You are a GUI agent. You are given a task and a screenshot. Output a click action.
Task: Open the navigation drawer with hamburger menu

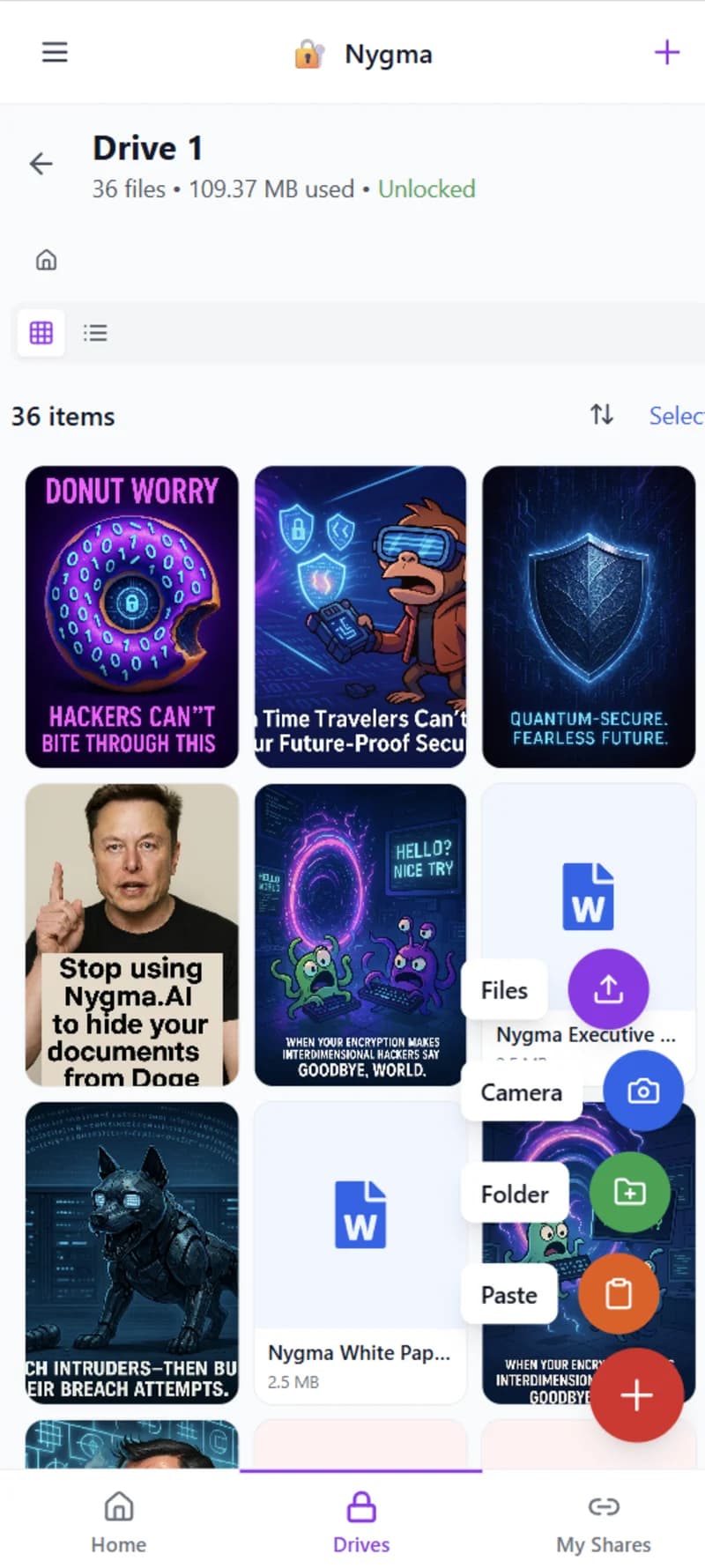click(54, 52)
